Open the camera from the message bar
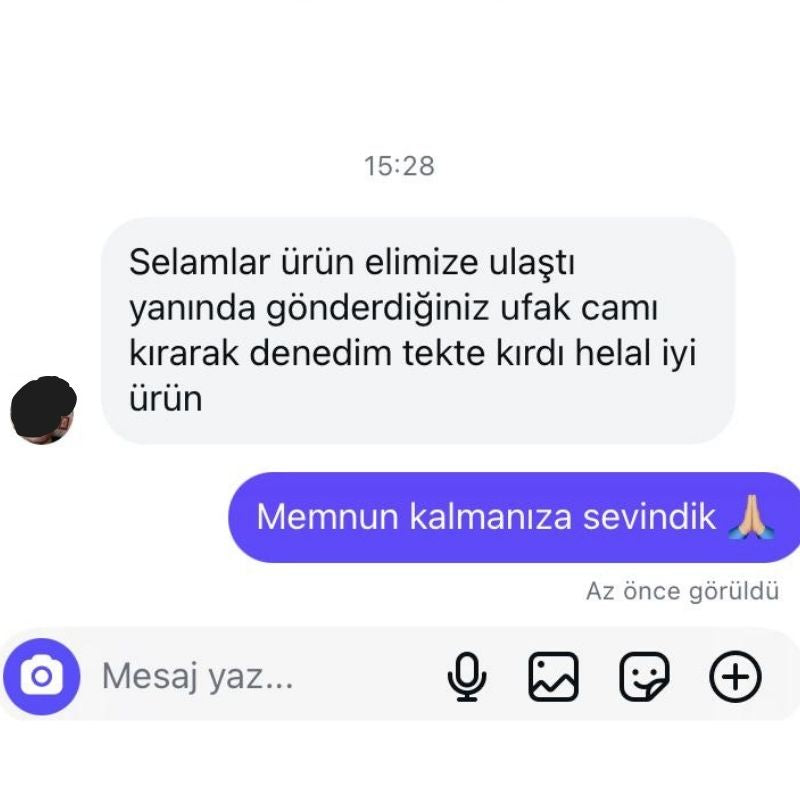The image size is (800, 800). point(41,677)
